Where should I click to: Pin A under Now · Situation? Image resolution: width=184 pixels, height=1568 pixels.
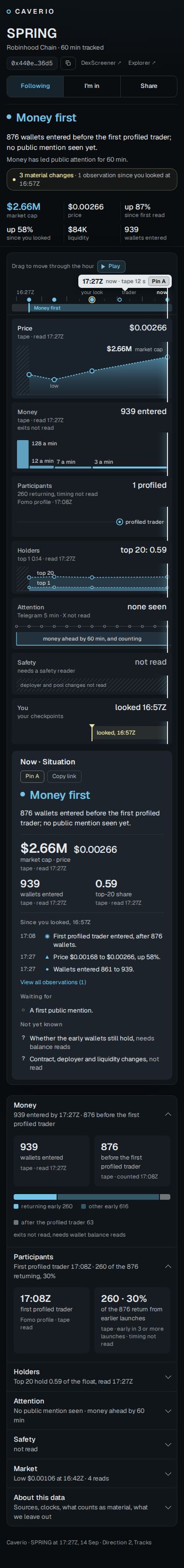[x=32, y=776]
